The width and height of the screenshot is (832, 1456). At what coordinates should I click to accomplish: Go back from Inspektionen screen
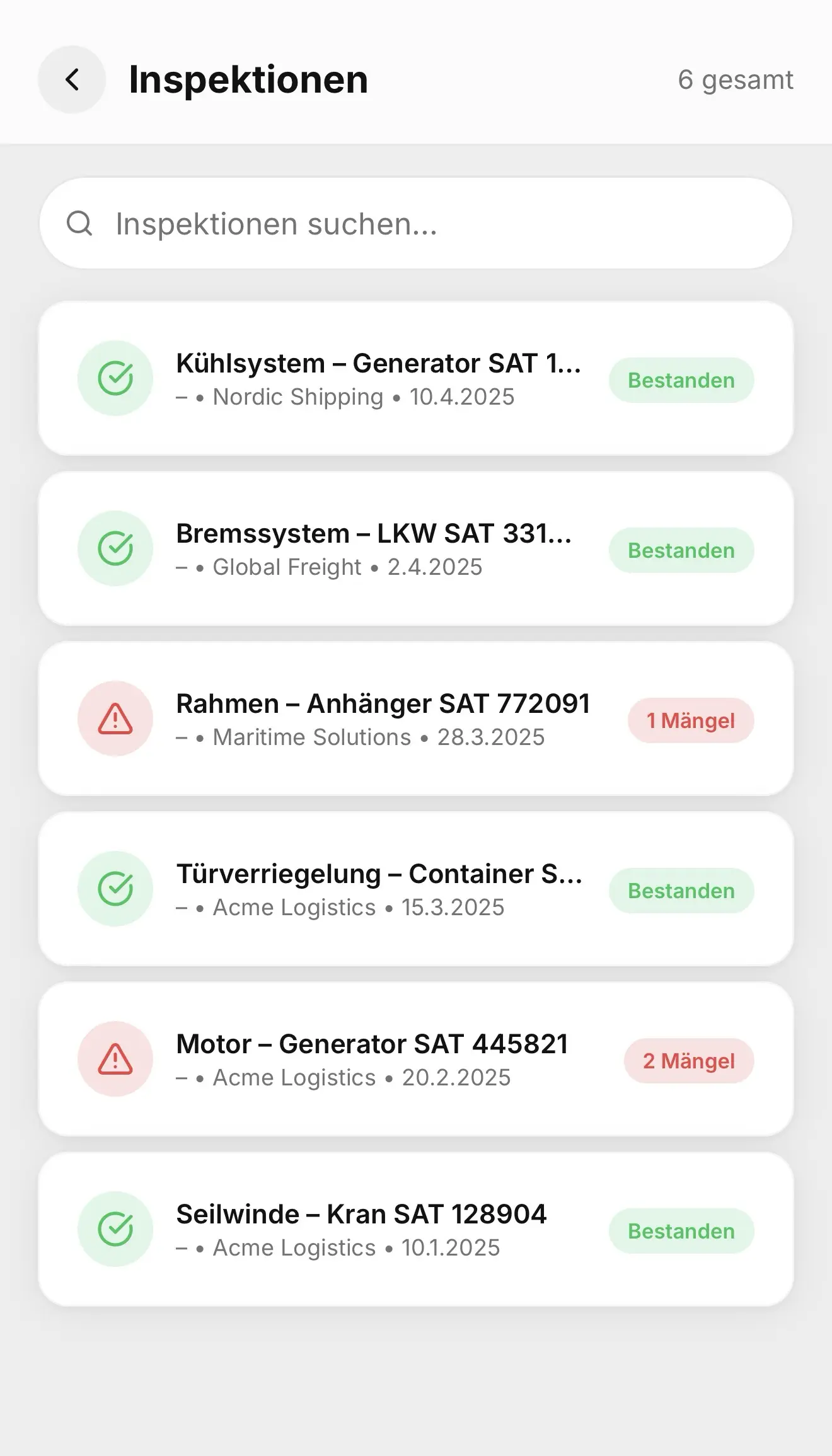coord(72,80)
